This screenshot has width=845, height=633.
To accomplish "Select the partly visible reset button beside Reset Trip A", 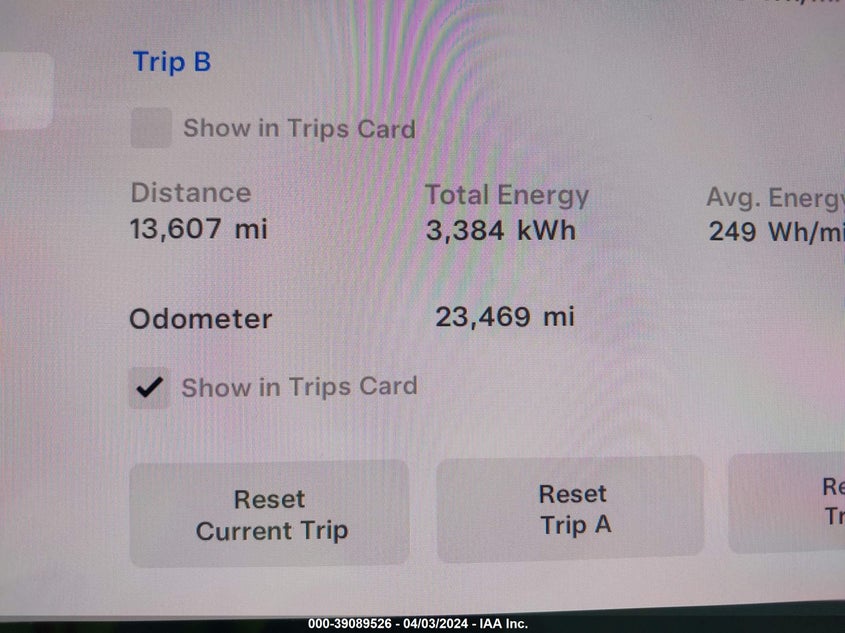I will tap(790, 502).
